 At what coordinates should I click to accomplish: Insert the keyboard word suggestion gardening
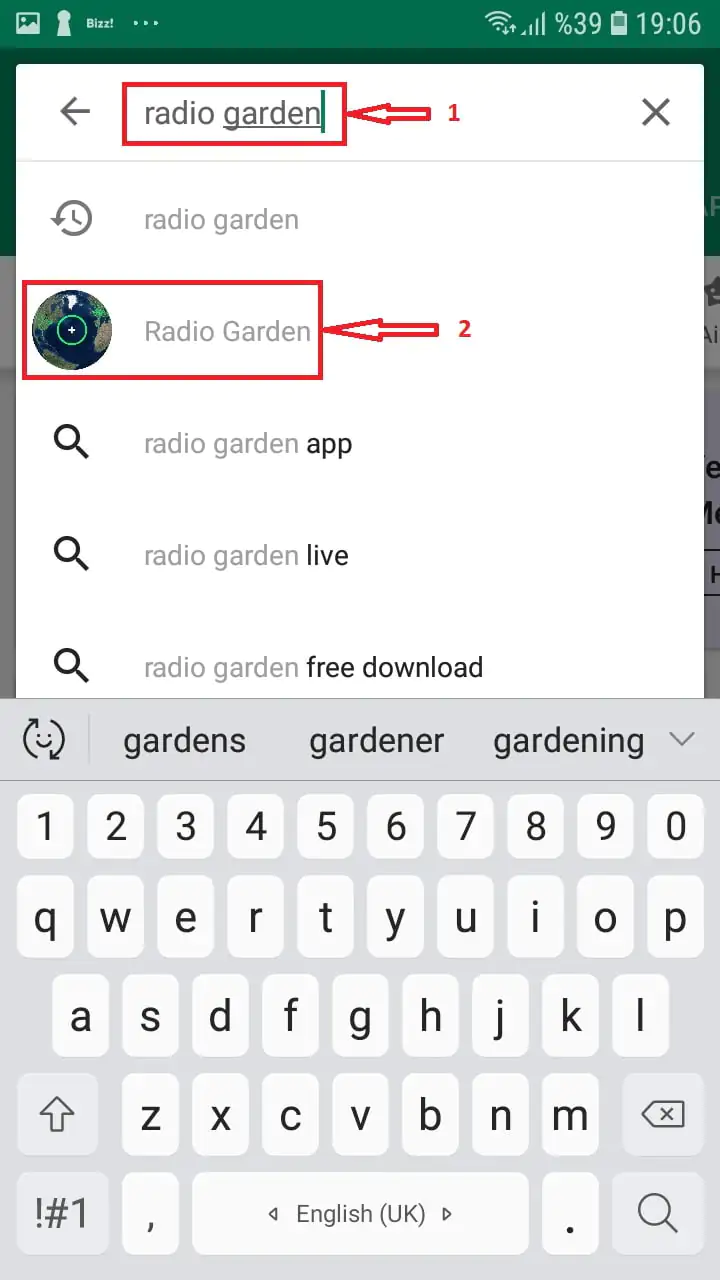coord(568,741)
